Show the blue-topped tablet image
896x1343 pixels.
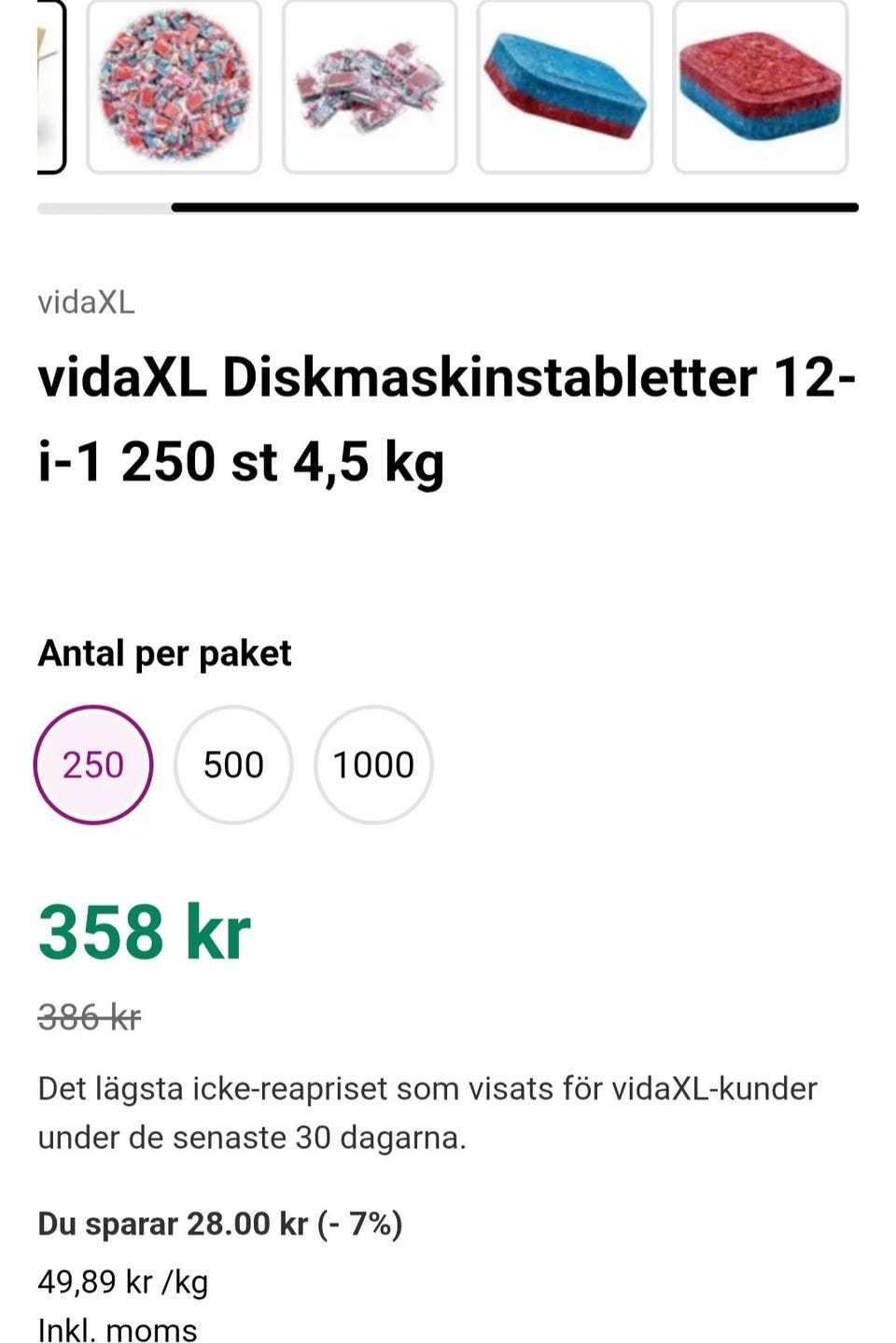point(565,87)
